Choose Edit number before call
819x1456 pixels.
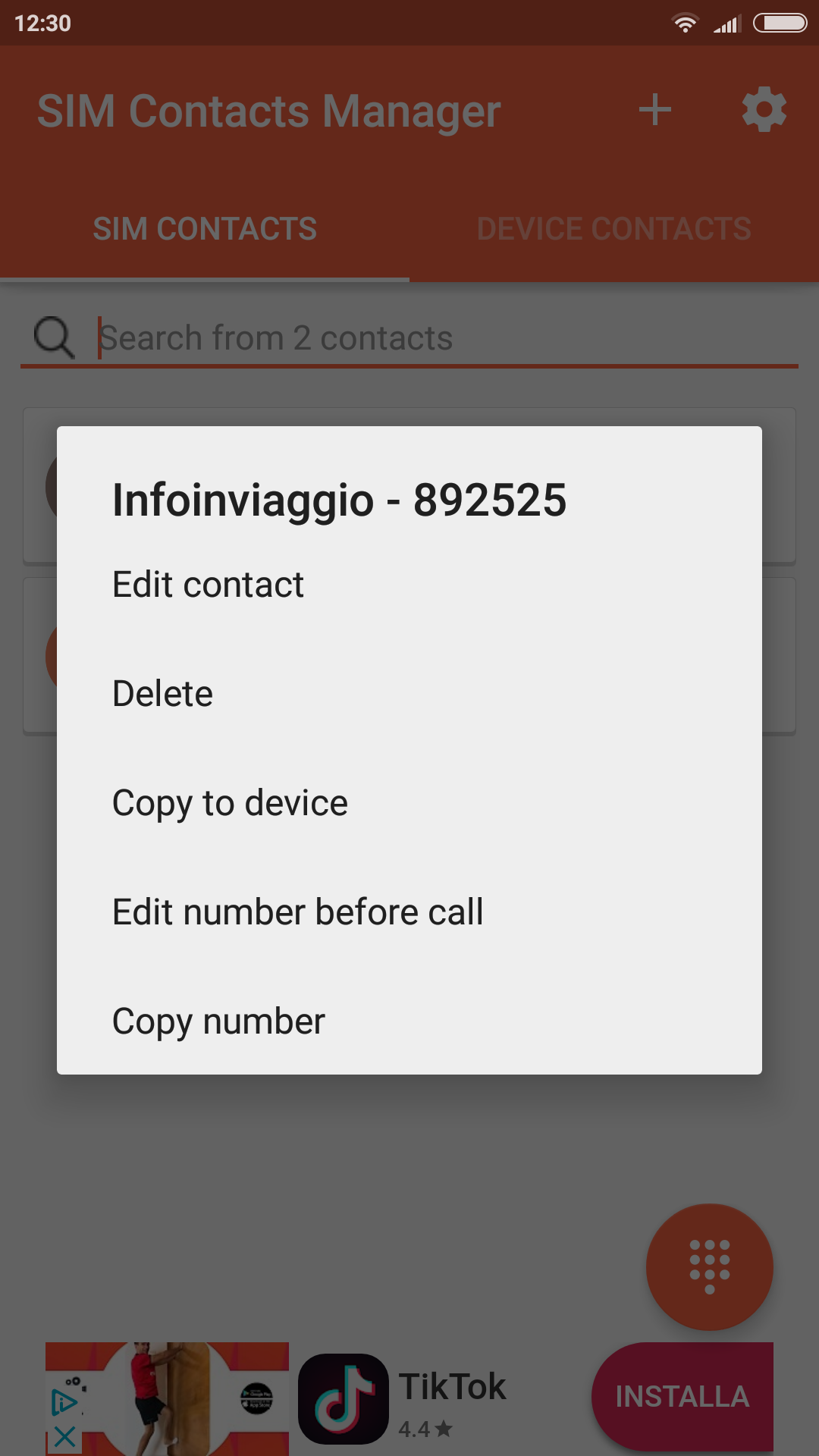(x=409, y=912)
